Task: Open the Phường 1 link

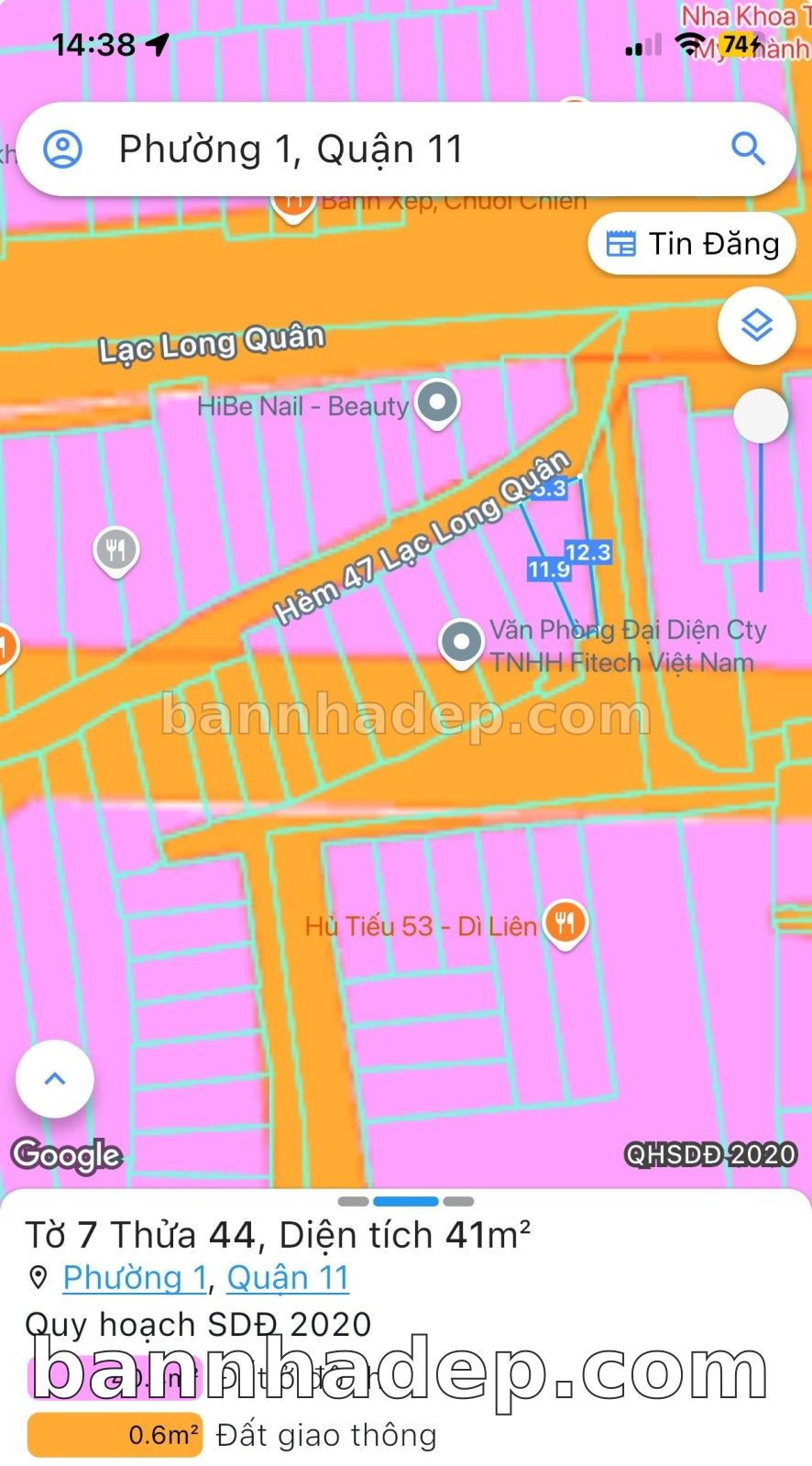Action: click(135, 1277)
